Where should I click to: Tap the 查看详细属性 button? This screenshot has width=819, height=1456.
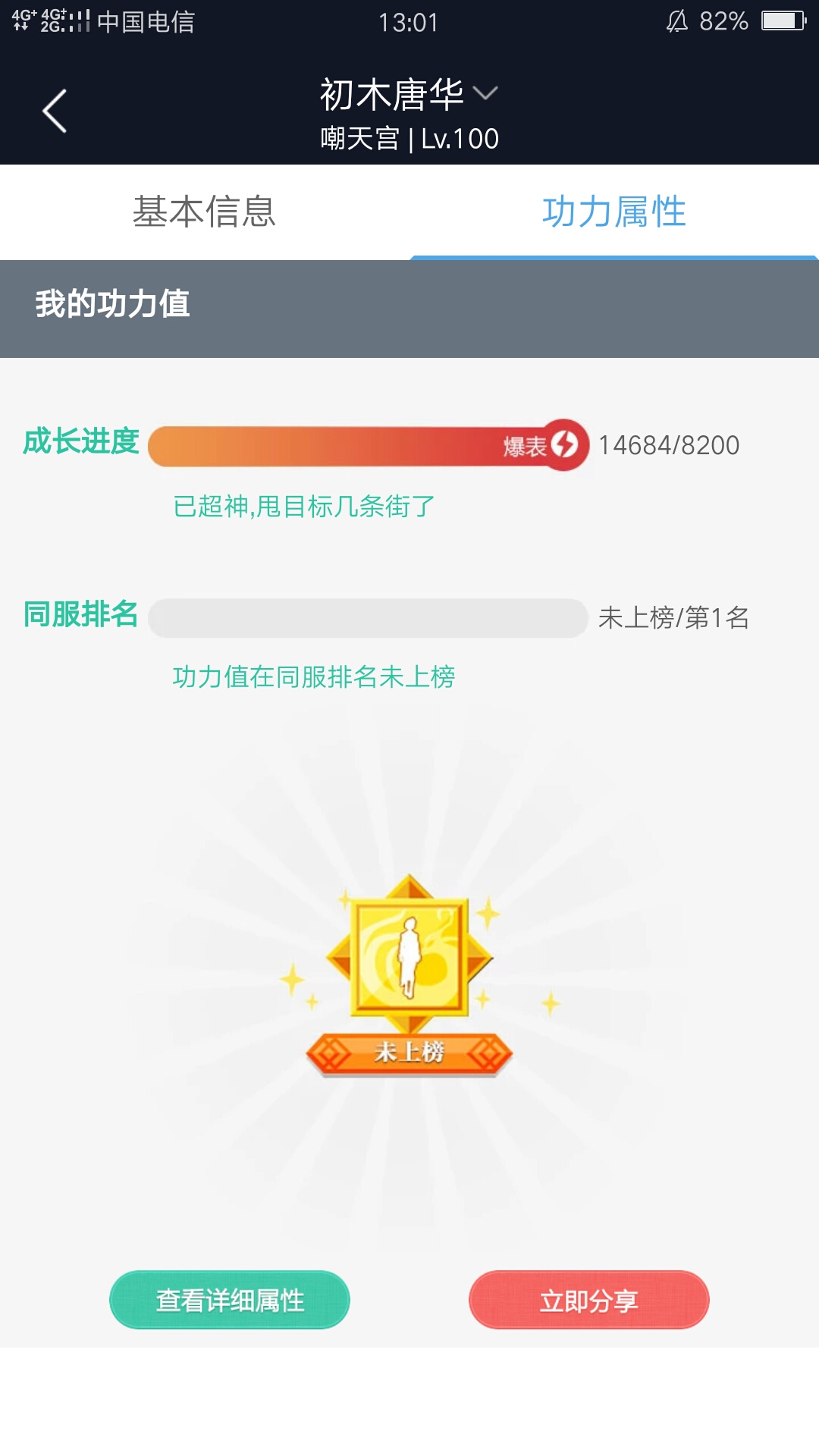230,1300
